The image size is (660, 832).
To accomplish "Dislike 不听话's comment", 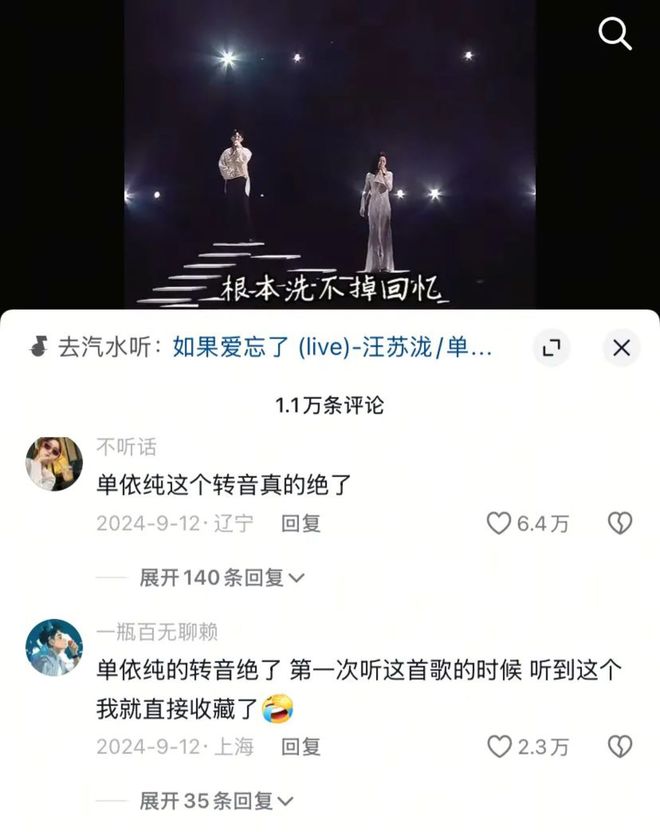I will [620, 523].
